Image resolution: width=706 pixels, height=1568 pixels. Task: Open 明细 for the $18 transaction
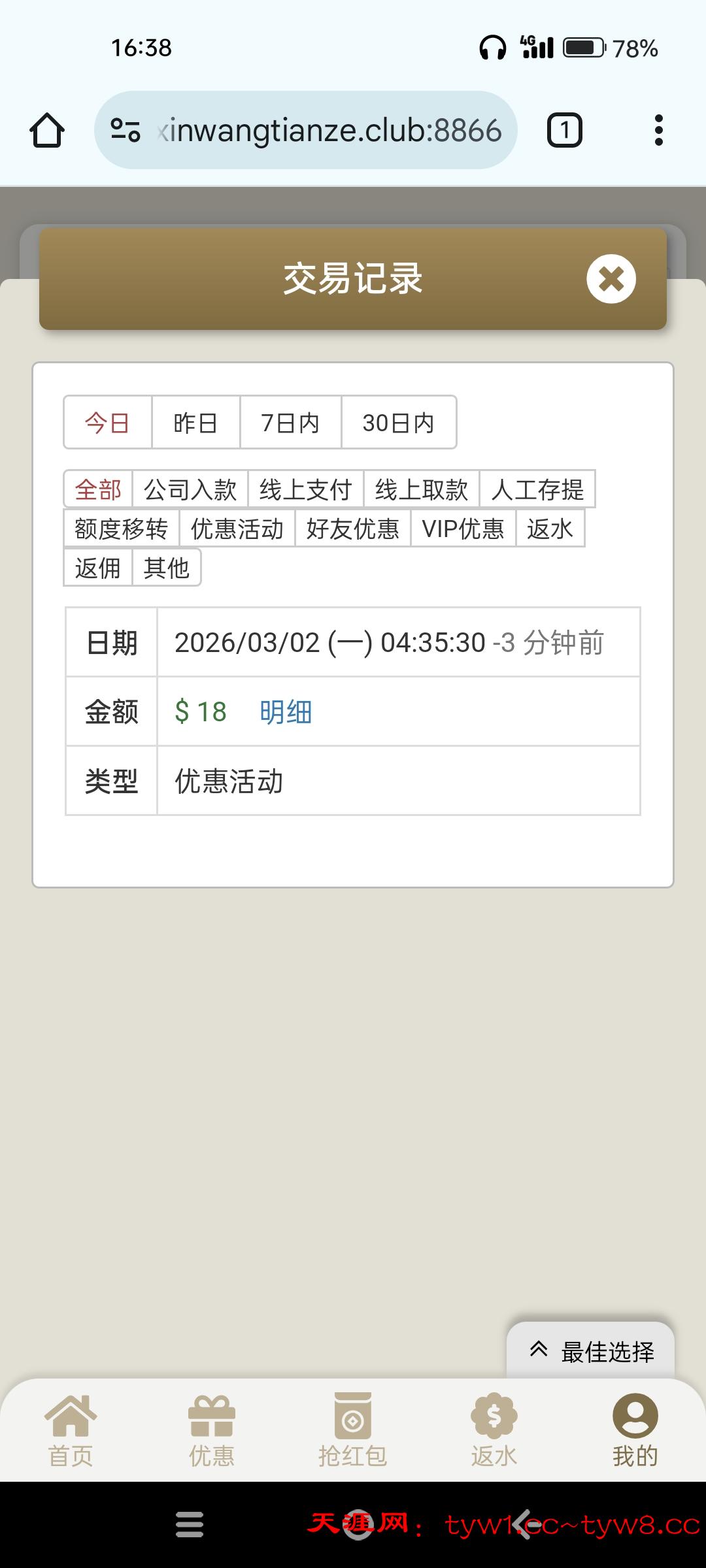286,711
